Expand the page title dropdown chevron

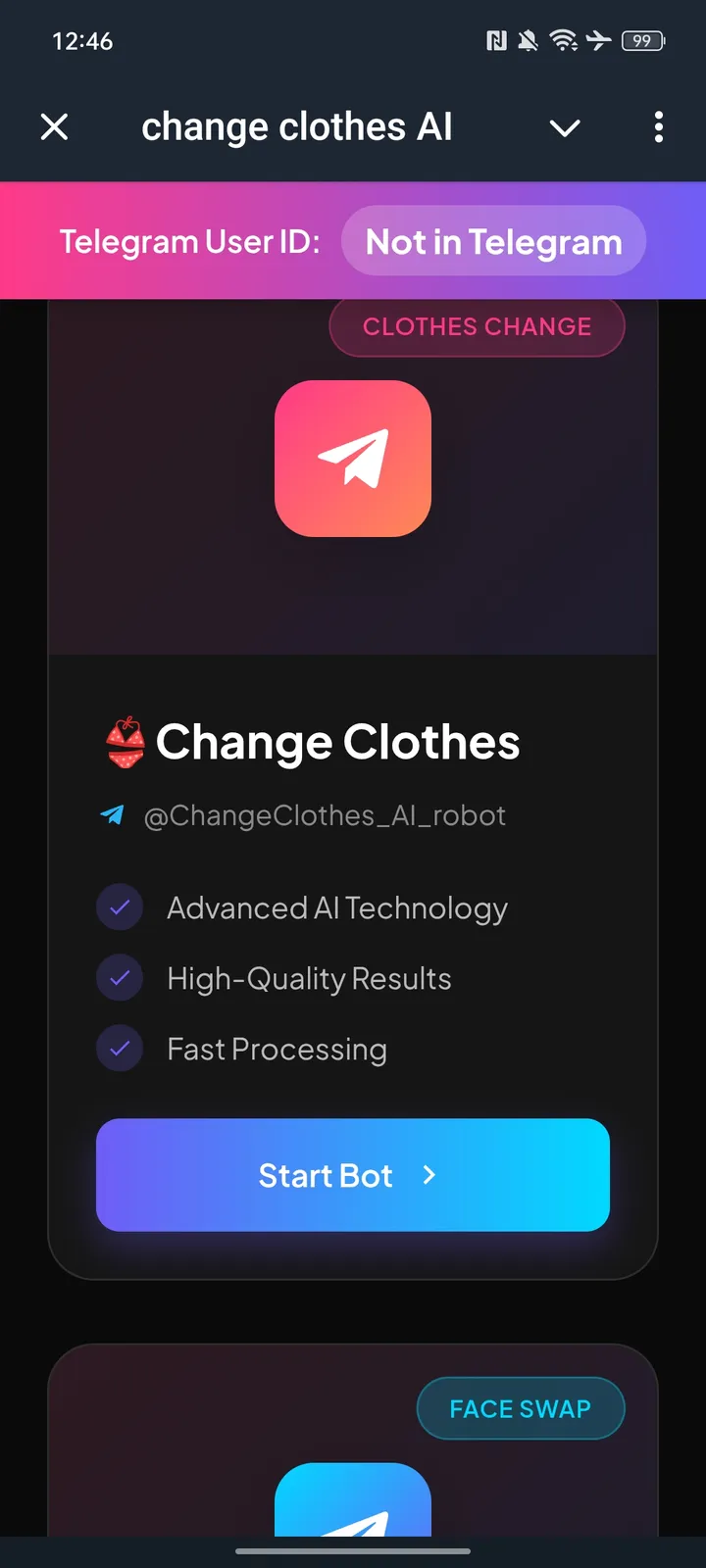pos(565,127)
